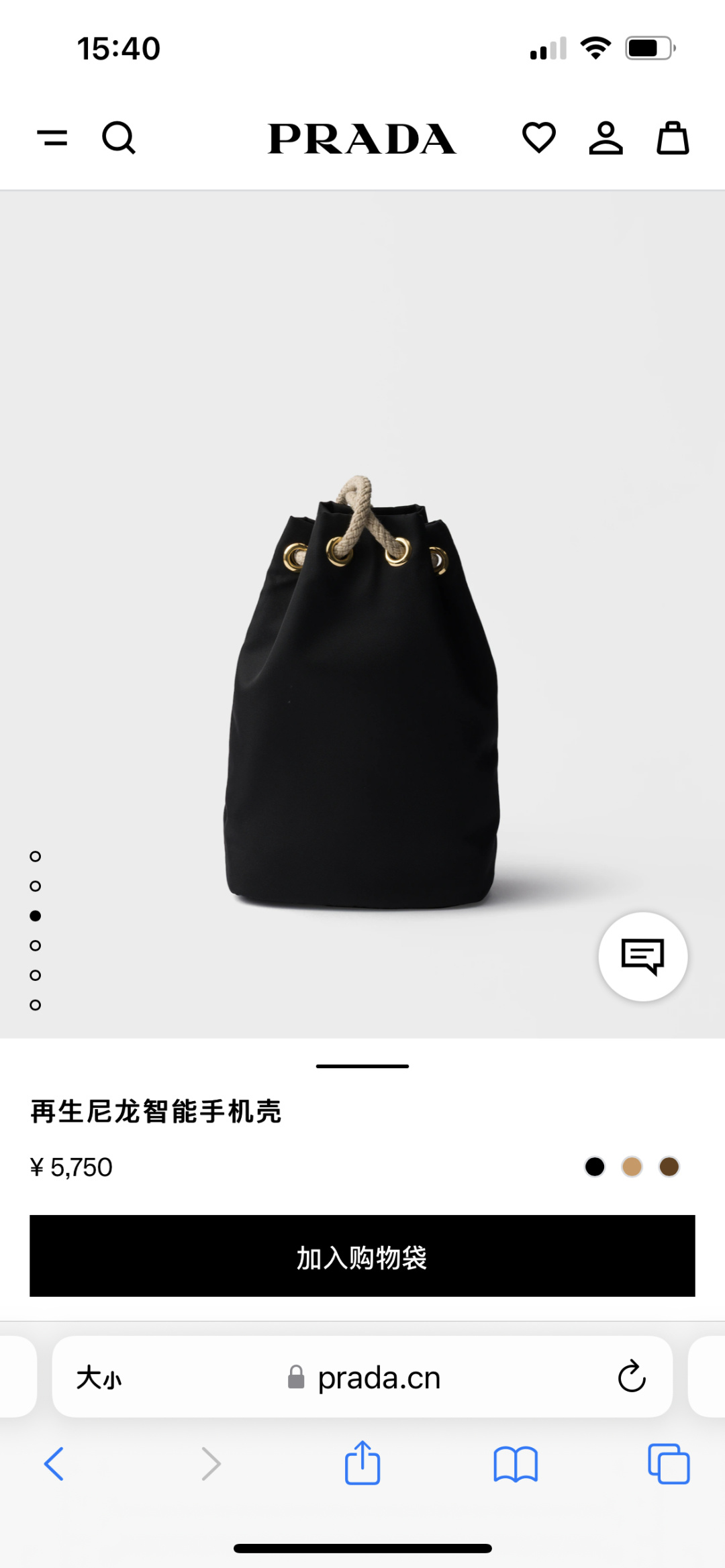725x1568 pixels.
Task: Open the 大小 page settings in Safari
Action: pyautogui.click(x=99, y=1378)
